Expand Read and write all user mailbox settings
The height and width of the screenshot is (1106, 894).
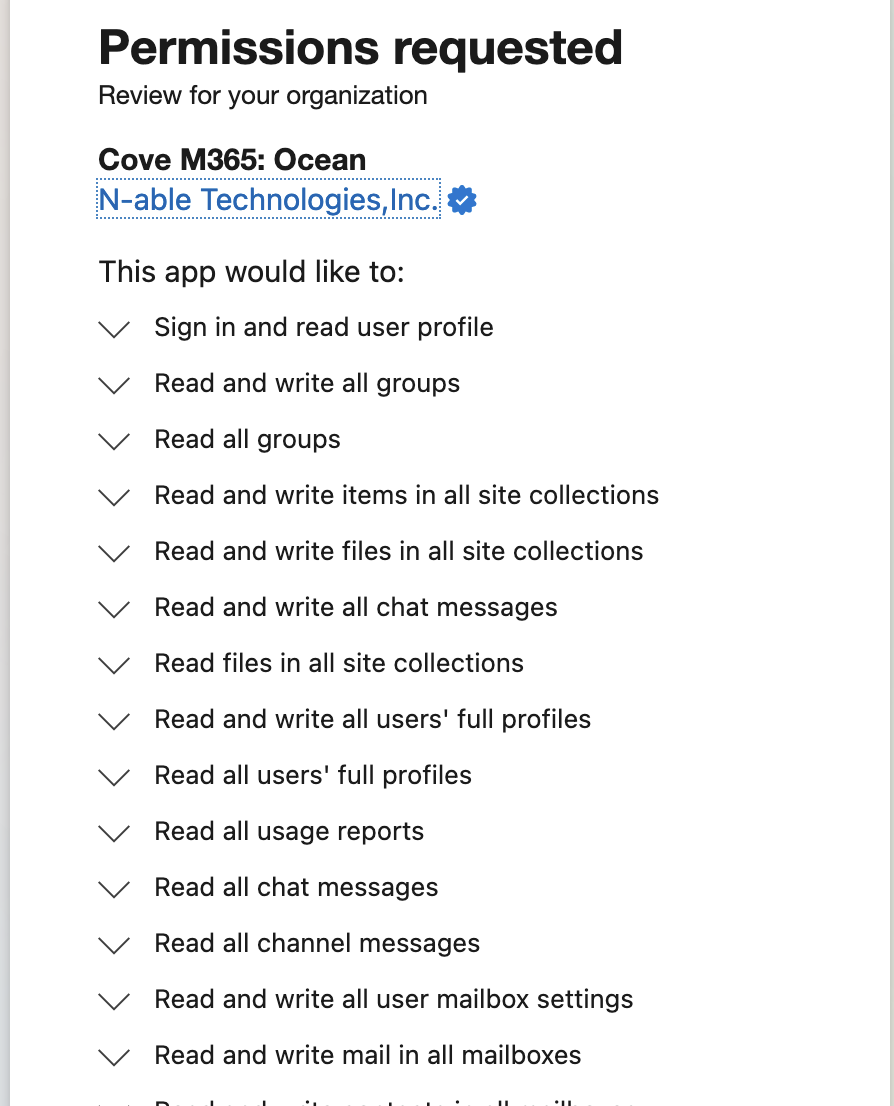[116, 1000]
